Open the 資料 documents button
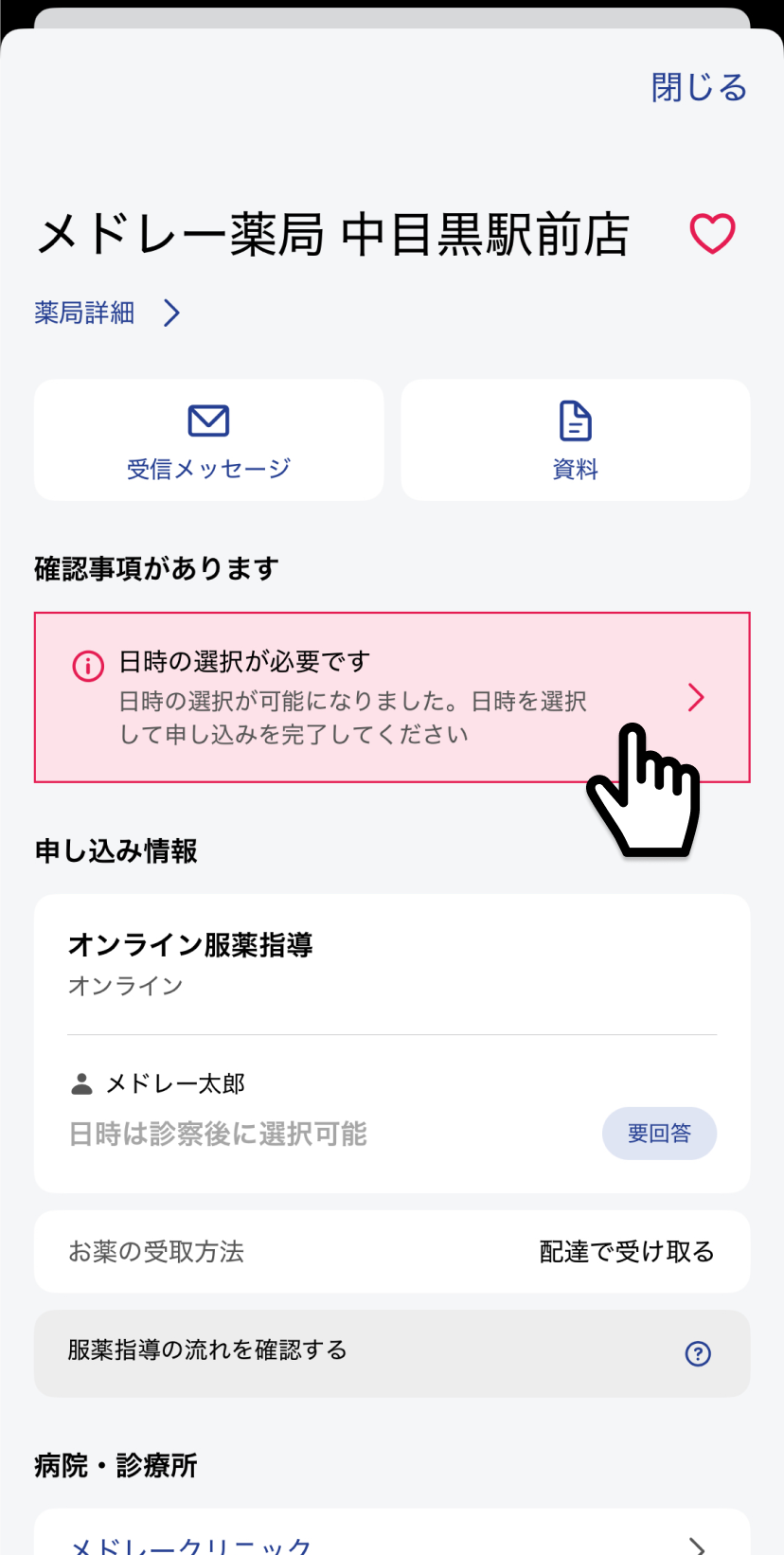This screenshot has width=784, height=1555. tap(576, 440)
